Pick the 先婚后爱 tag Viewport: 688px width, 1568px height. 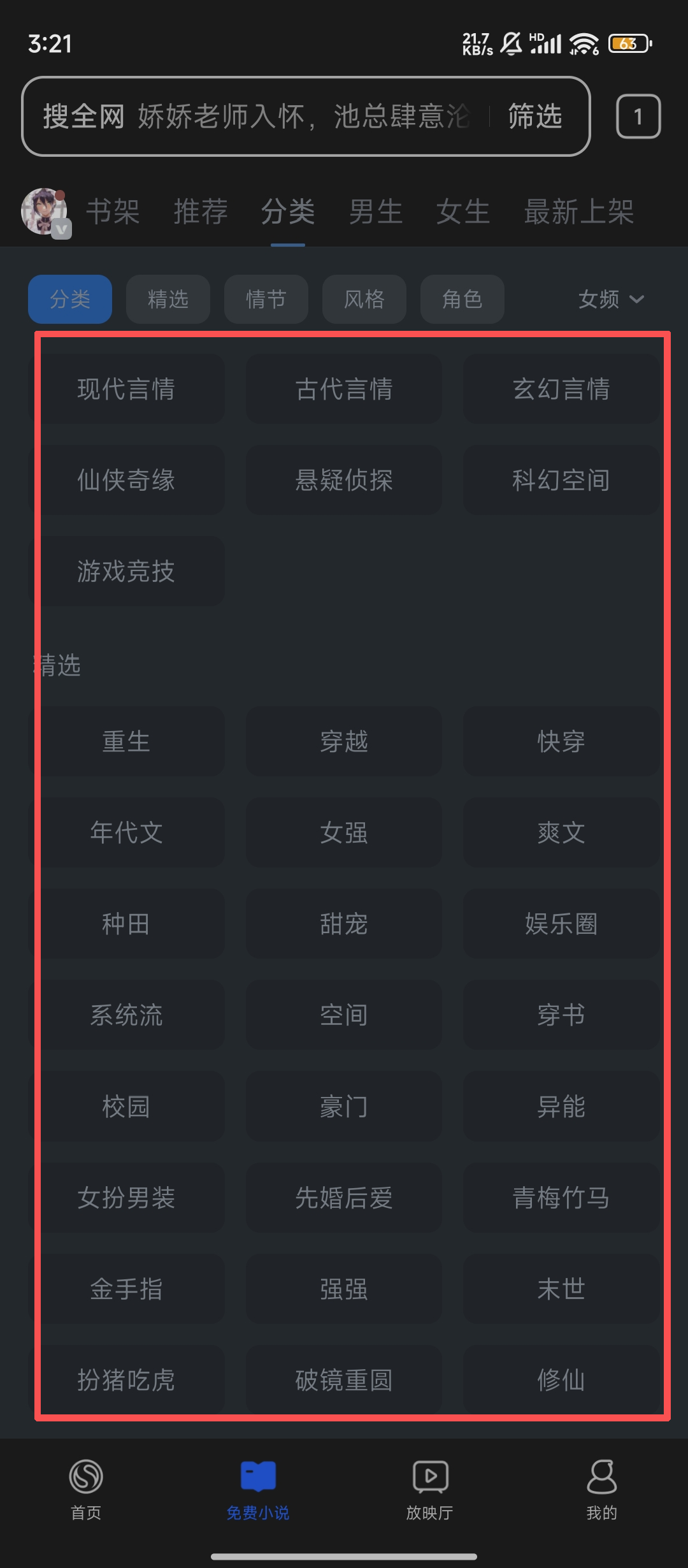pos(344,1198)
